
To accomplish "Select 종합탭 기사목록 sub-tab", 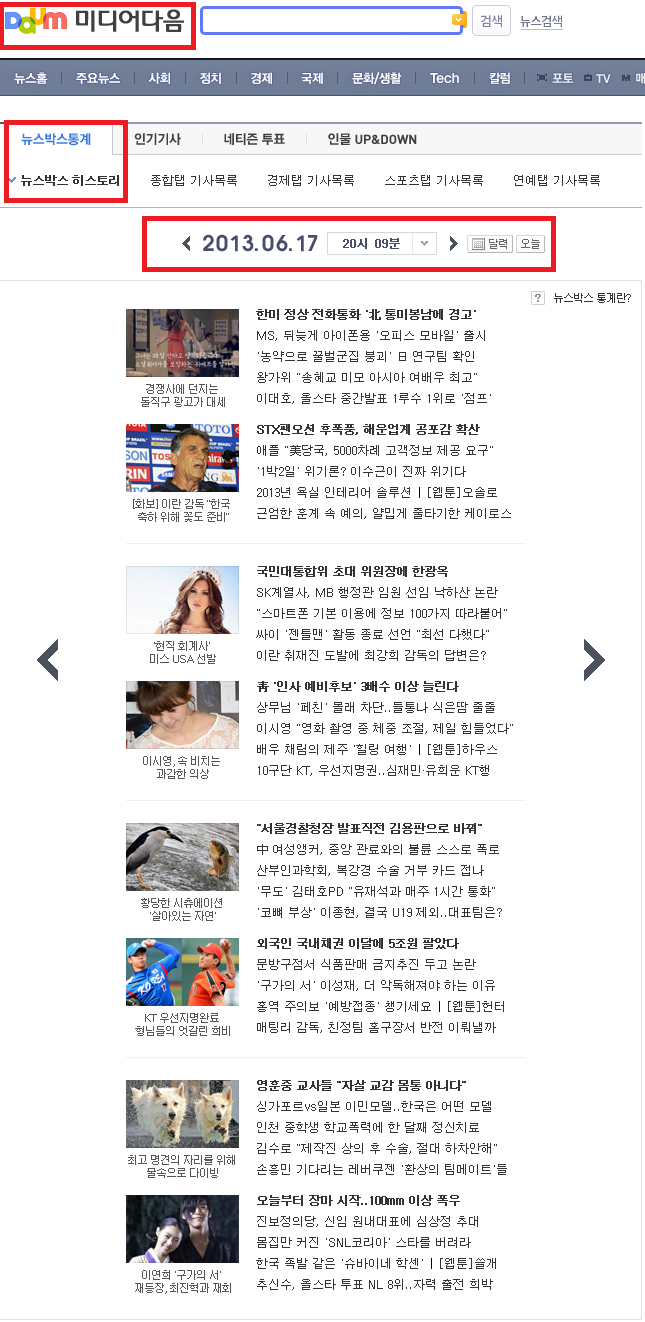I will click(x=194, y=181).
